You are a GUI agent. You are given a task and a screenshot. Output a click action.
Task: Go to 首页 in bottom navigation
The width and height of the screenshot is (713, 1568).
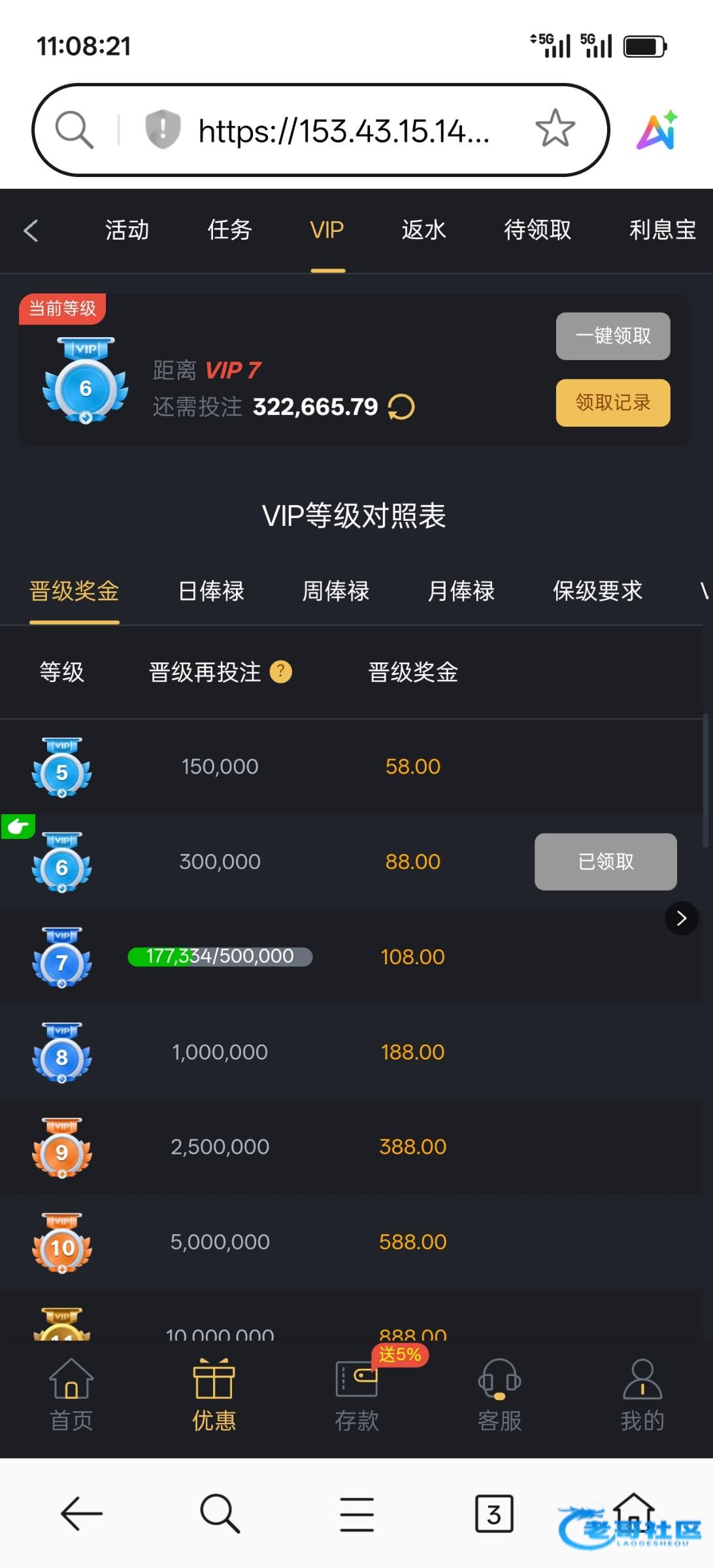71,1395
